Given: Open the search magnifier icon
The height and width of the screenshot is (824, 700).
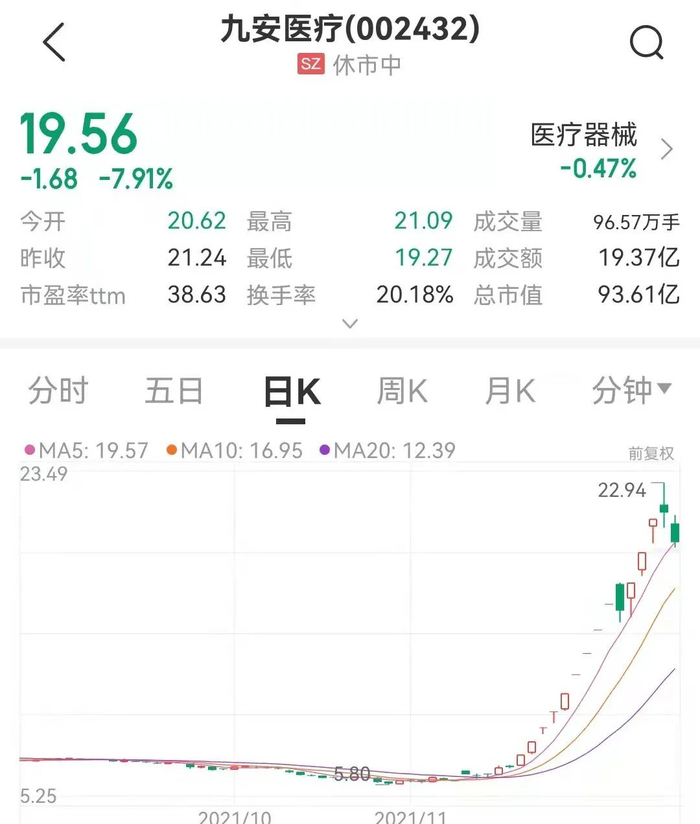Looking at the screenshot, I should (646, 42).
